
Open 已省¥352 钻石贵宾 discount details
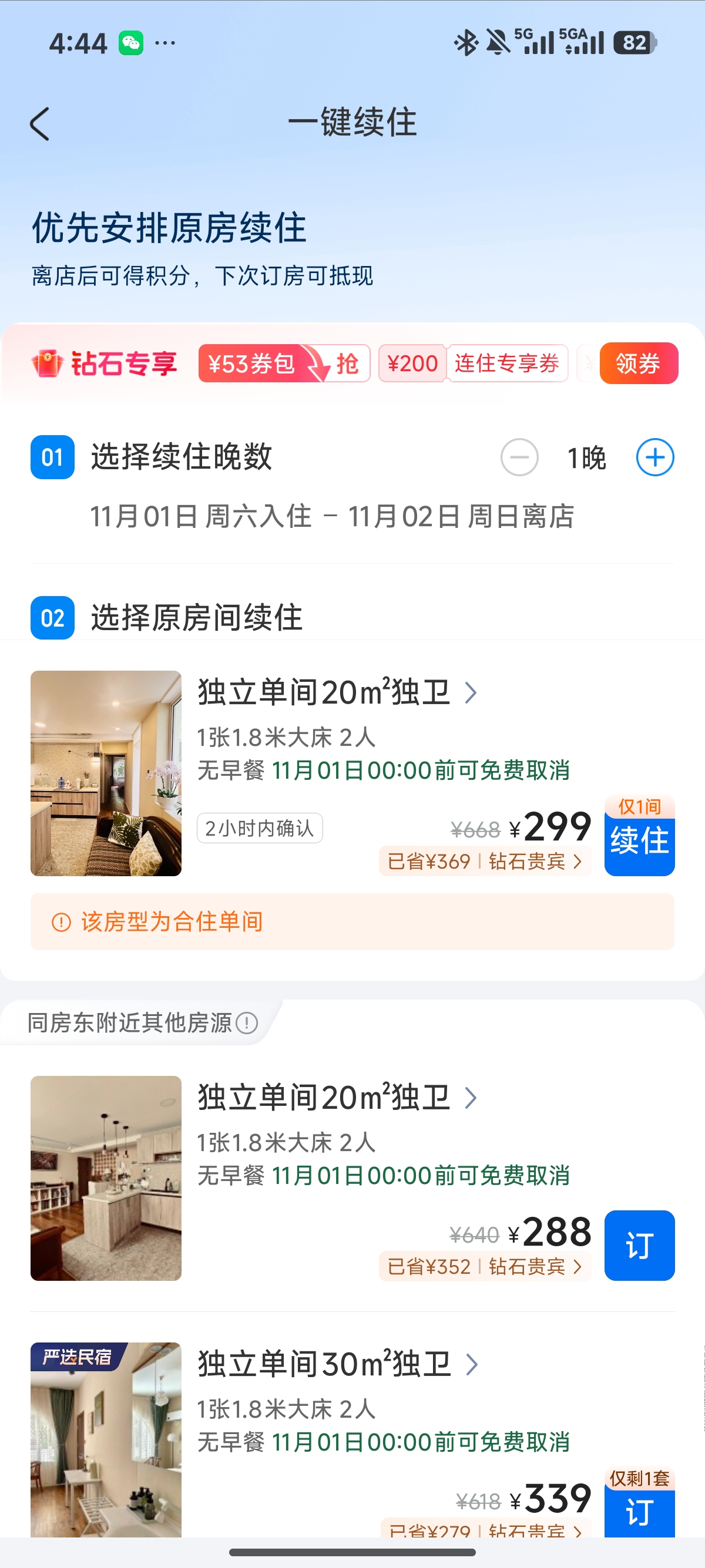coord(485,1267)
